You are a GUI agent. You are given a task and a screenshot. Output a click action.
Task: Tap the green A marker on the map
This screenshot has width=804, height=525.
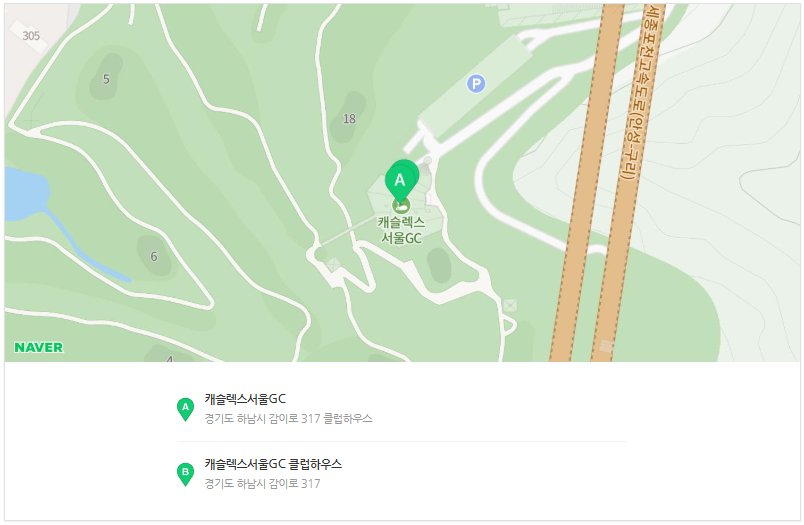tap(400, 181)
